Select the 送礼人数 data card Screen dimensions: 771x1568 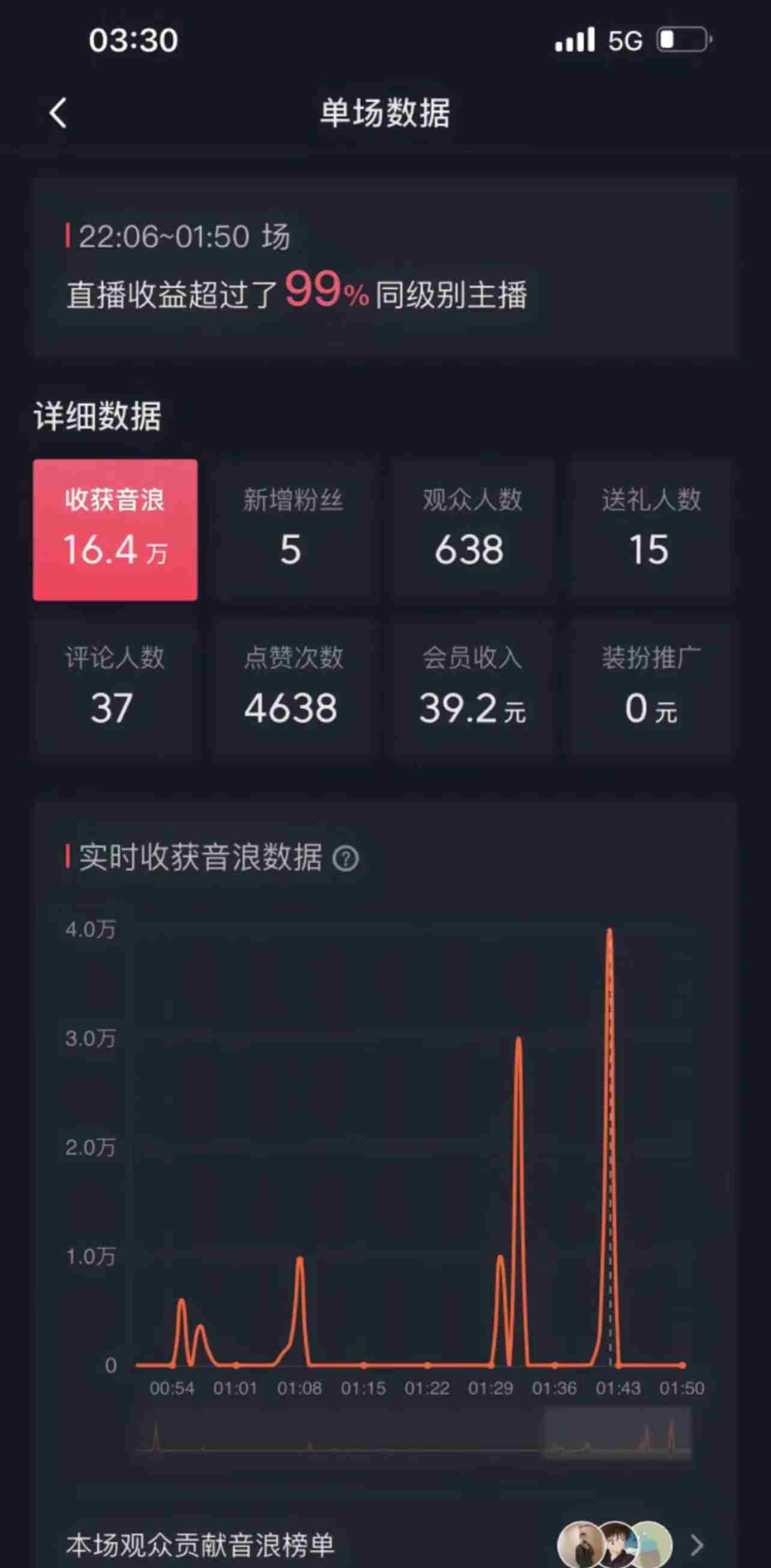(650, 530)
